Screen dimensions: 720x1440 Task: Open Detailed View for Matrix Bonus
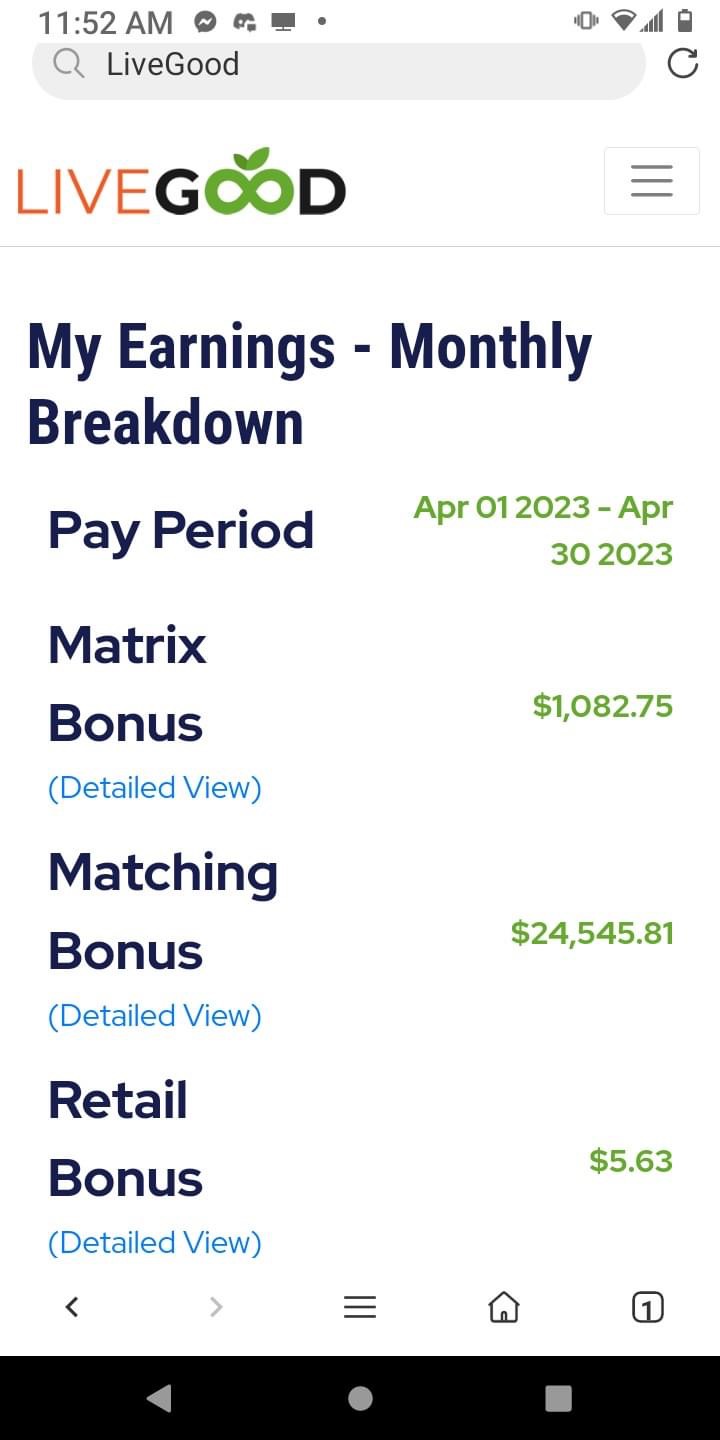coord(155,788)
